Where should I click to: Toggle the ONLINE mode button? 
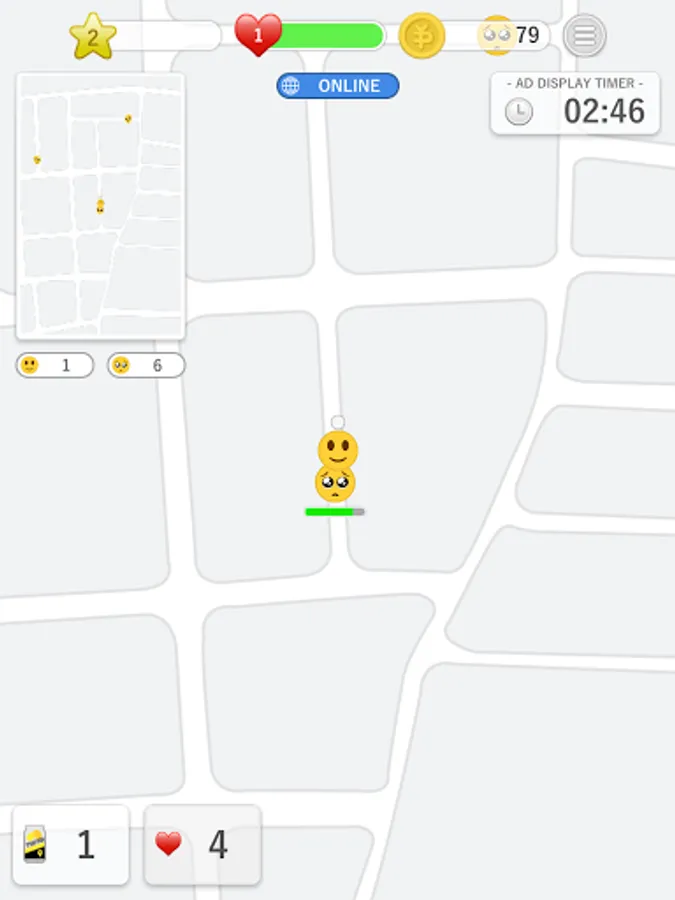pos(338,86)
